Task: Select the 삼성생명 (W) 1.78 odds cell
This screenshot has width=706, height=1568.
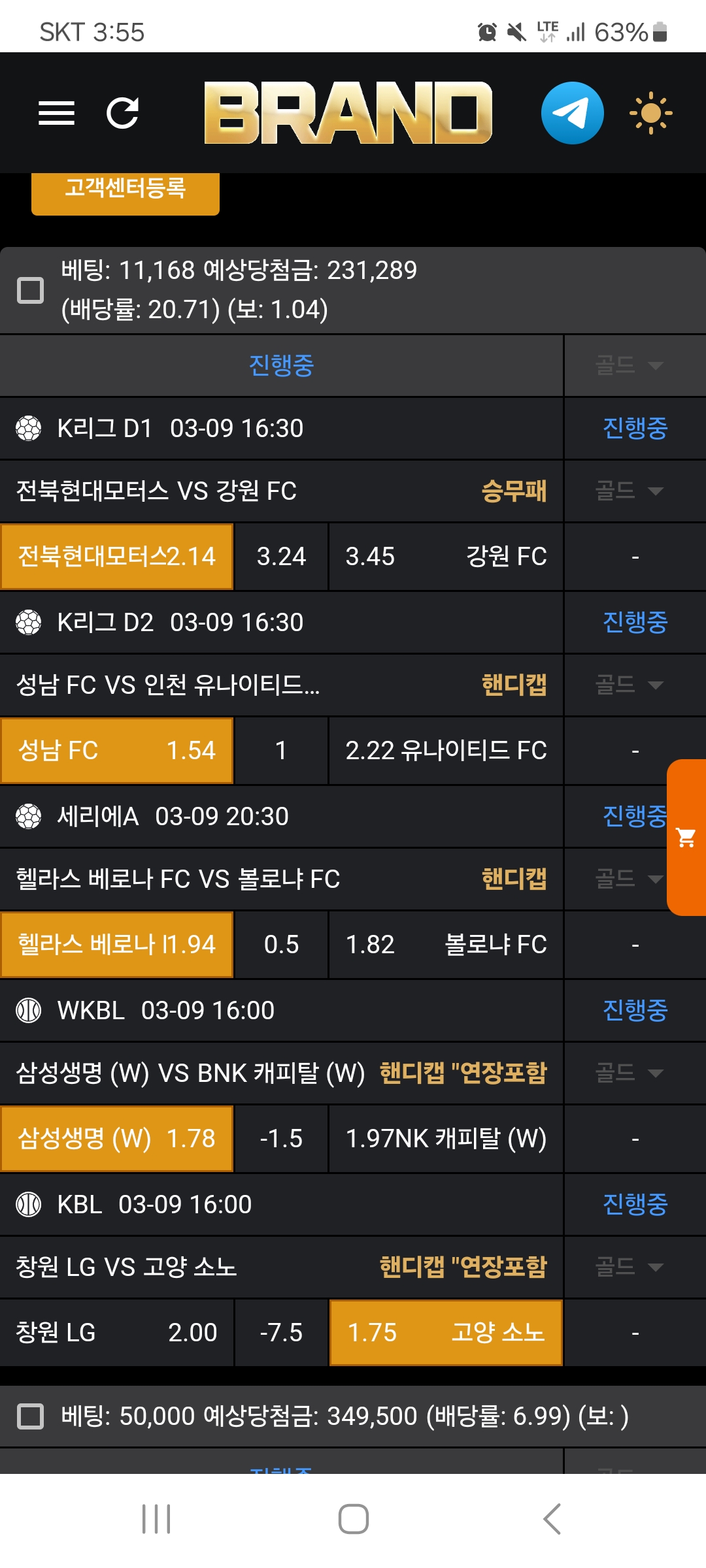Action: pyautogui.click(x=117, y=1139)
